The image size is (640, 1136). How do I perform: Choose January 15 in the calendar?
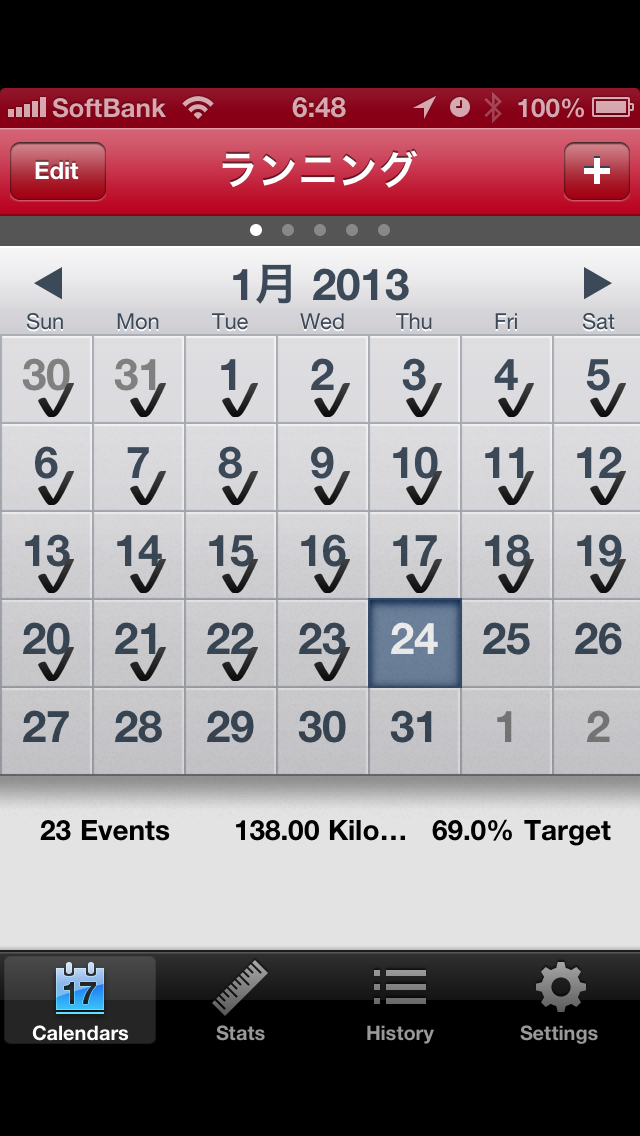[230, 555]
